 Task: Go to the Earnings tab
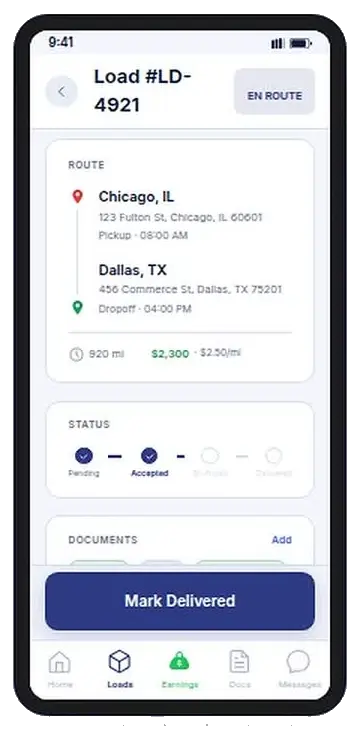[x=180, y=669]
